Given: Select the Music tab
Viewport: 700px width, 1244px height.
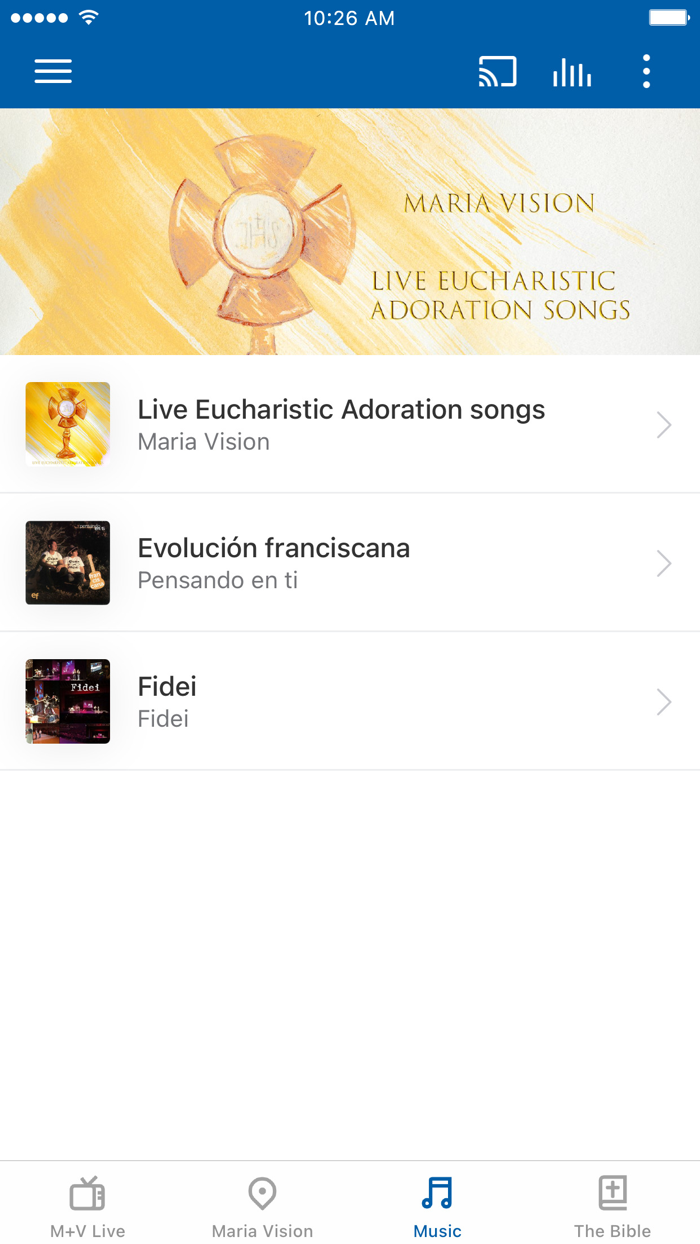Looking at the screenshot, I should click(x=437, y=1205).
